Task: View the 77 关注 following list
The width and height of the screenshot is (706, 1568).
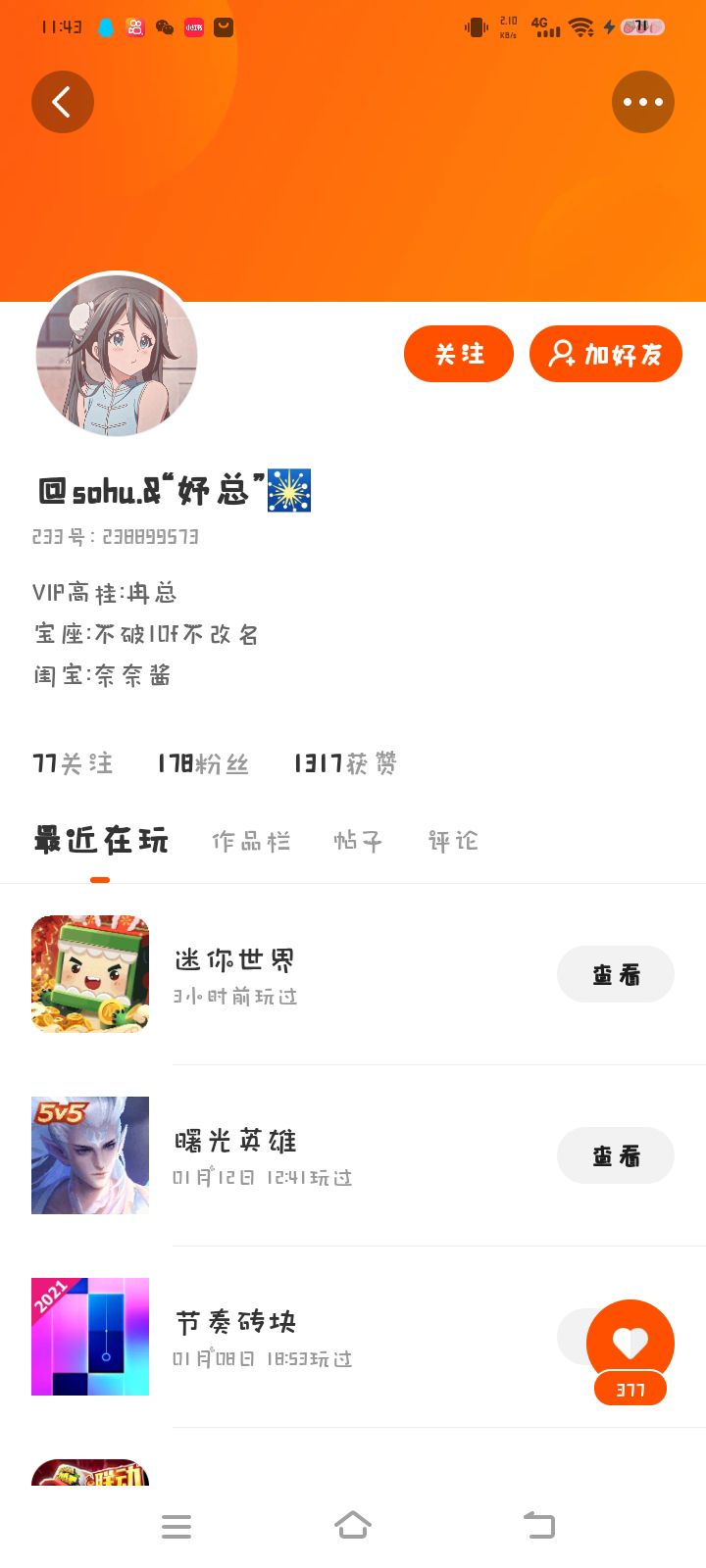Action: (x=73, y=763)
